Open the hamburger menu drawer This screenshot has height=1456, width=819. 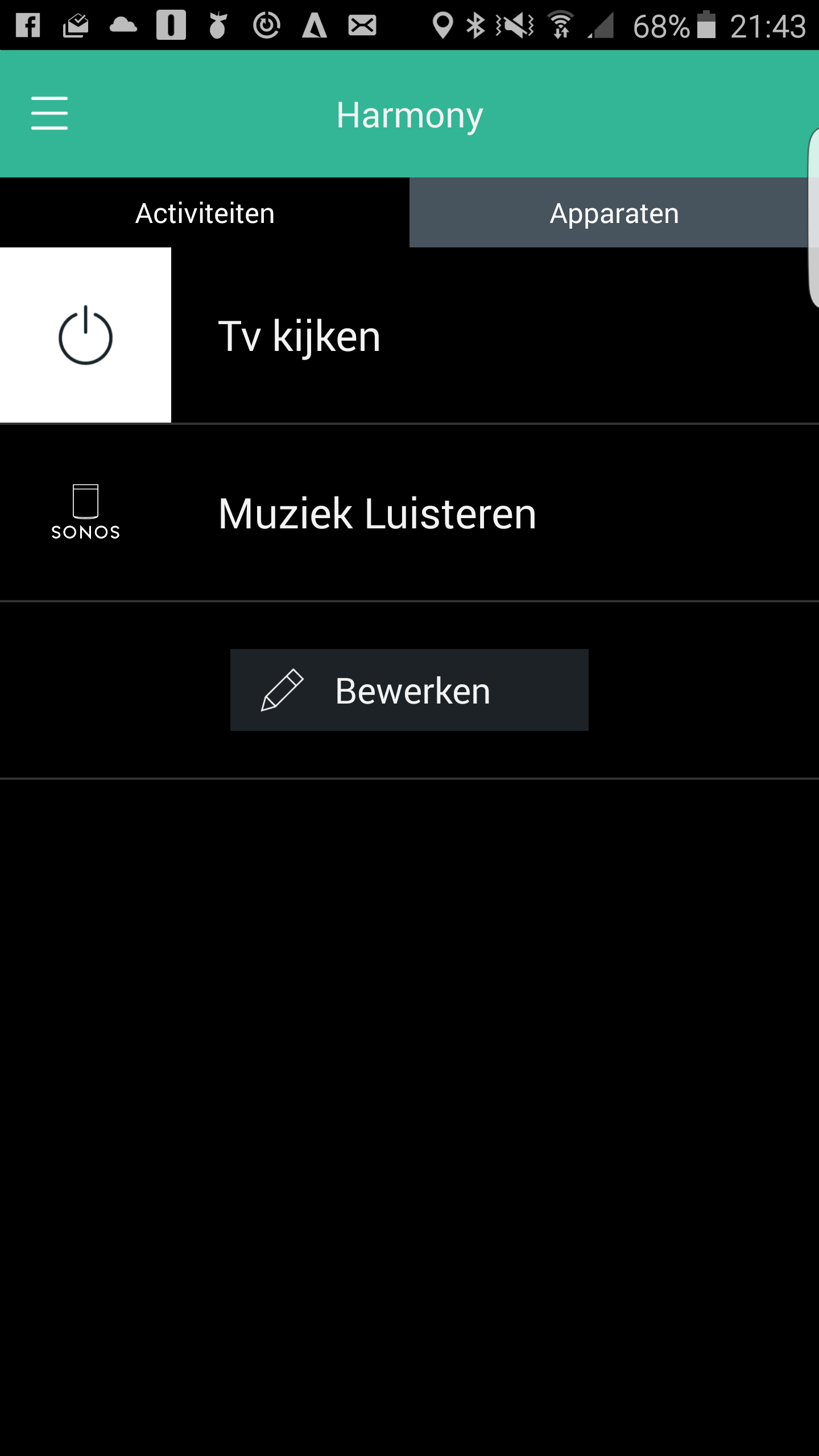click(49, 113)
